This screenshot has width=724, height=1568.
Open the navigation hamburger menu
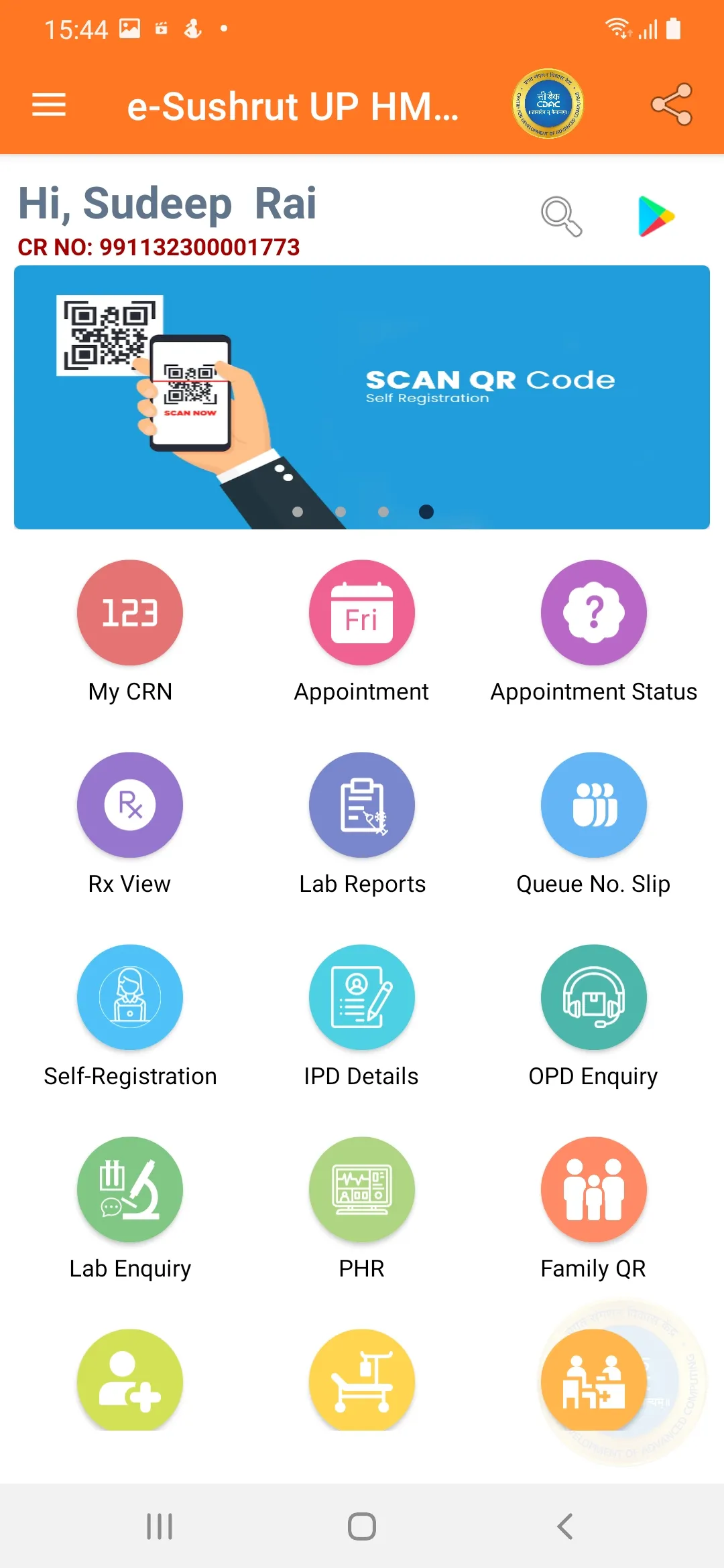pos(48,105)
